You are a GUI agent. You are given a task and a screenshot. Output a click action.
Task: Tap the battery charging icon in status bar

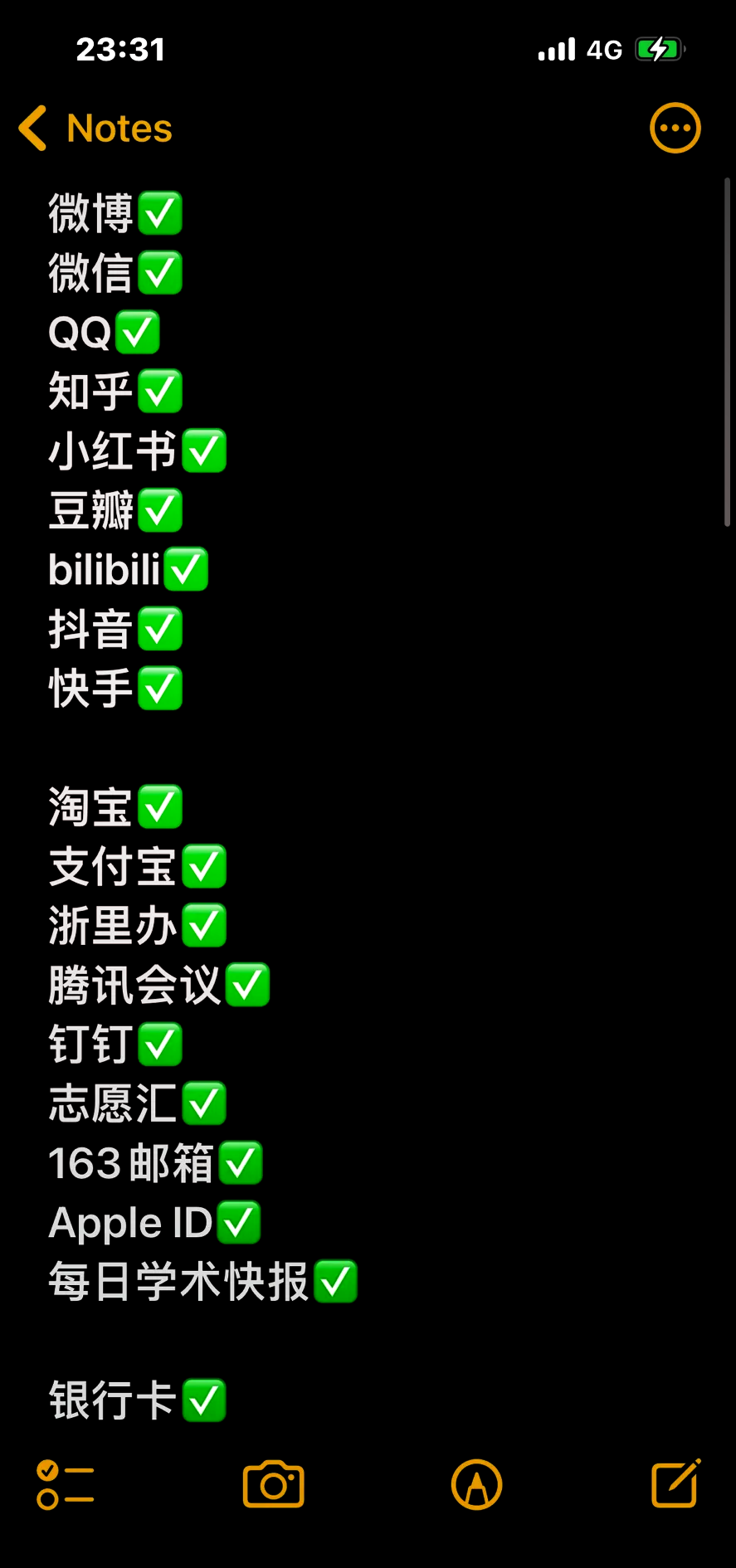pyautogui.click(x=658, y=49)
